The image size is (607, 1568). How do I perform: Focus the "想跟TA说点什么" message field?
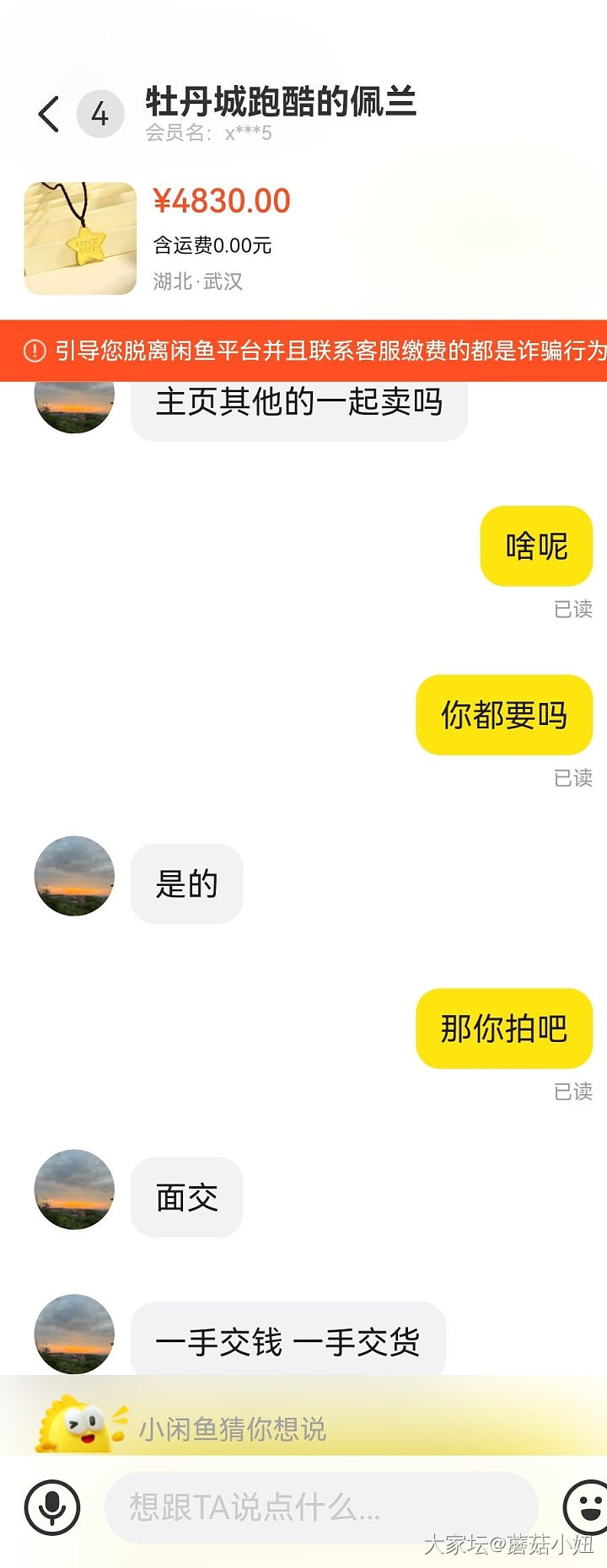click(320, 1507)
